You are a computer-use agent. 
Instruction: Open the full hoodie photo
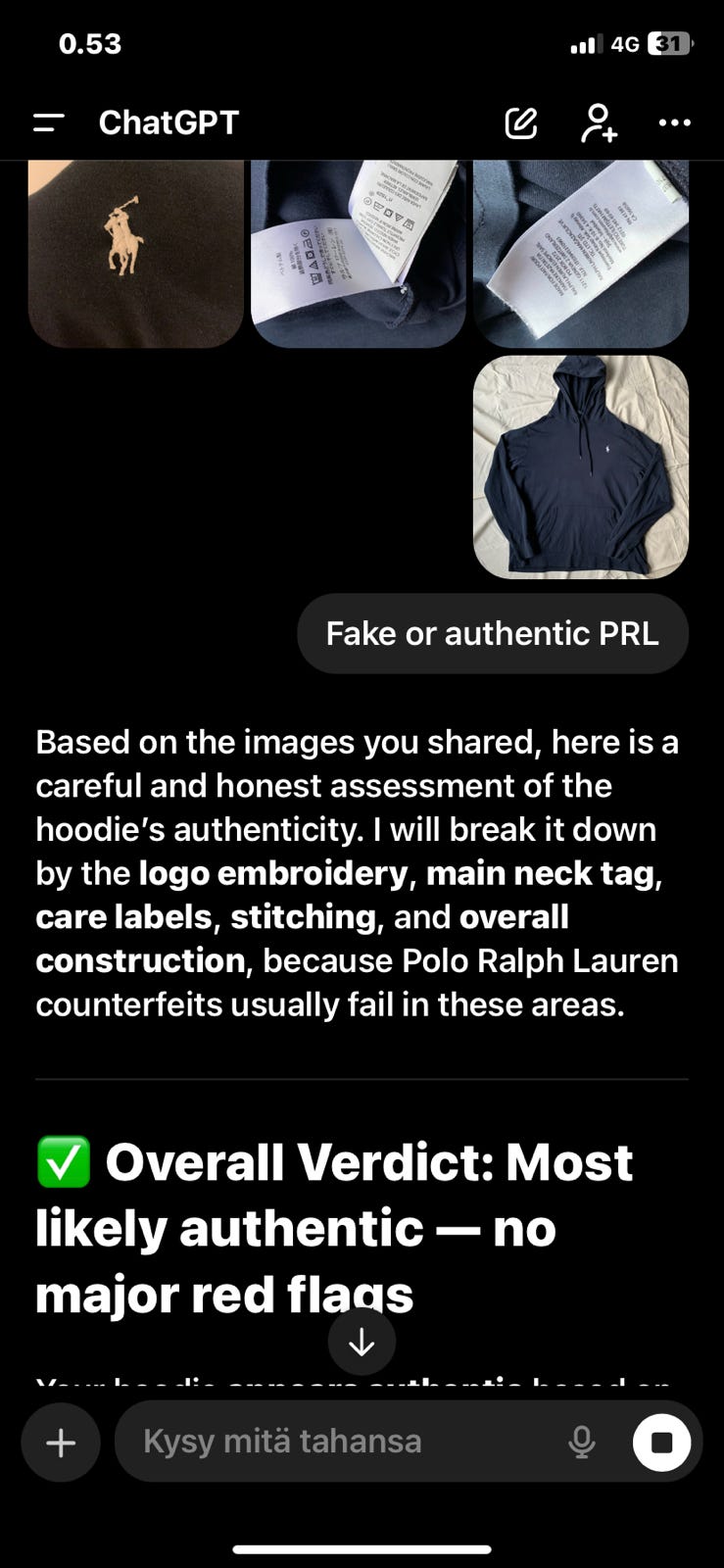click(581, 466)
